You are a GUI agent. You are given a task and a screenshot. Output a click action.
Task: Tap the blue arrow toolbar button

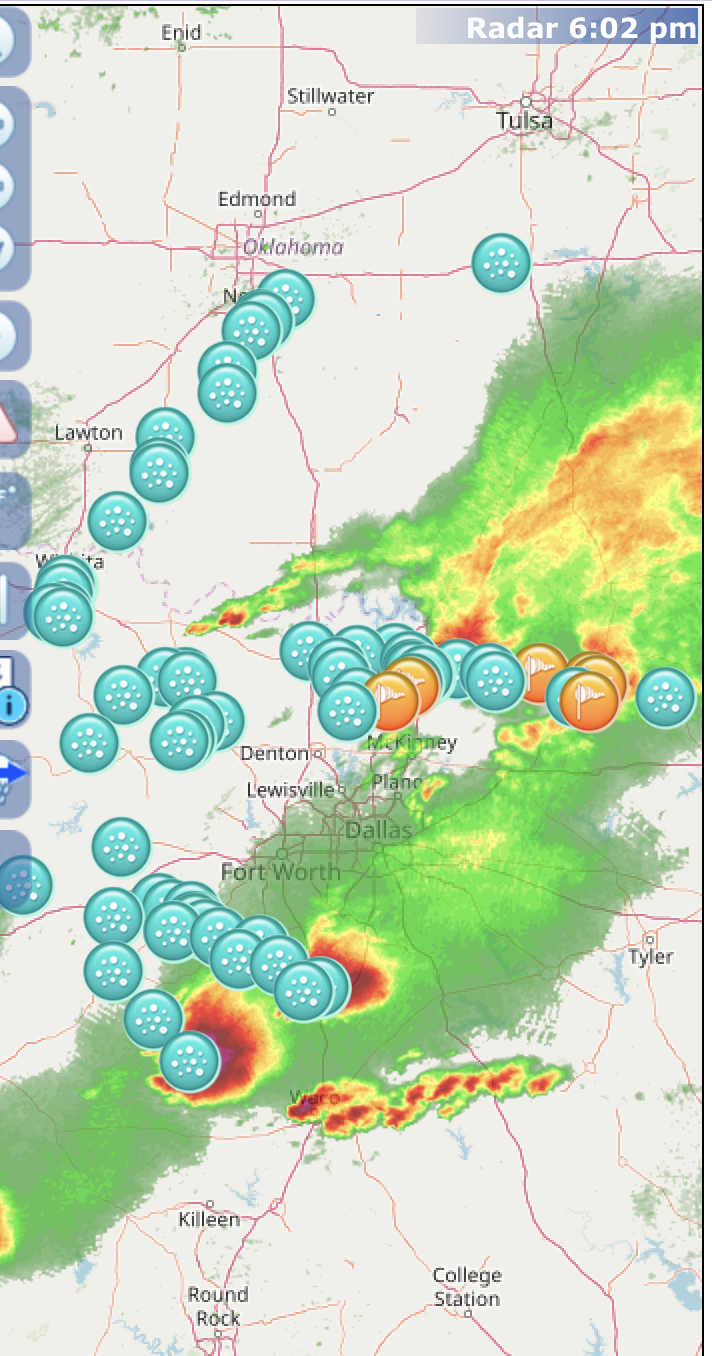(10, 777)
